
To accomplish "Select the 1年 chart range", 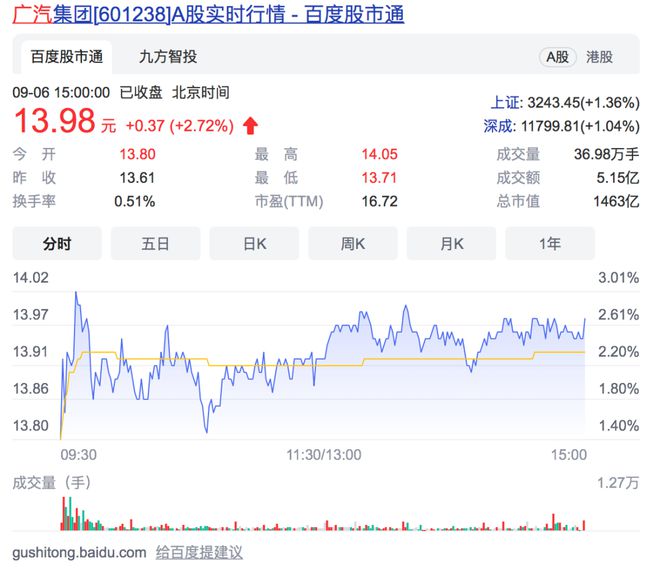I will (x=550, y=243).
